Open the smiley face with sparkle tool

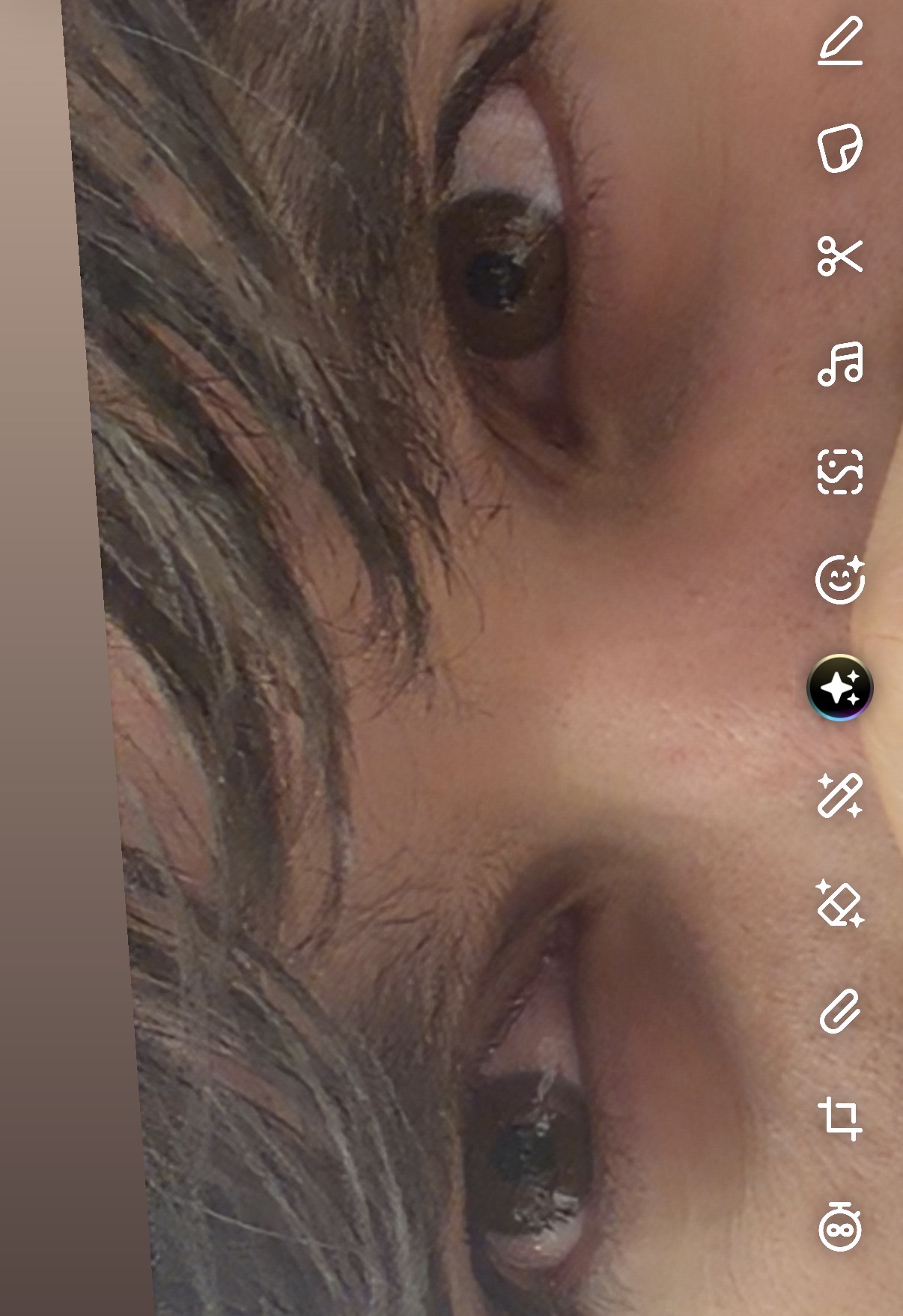tap(840, 579)
